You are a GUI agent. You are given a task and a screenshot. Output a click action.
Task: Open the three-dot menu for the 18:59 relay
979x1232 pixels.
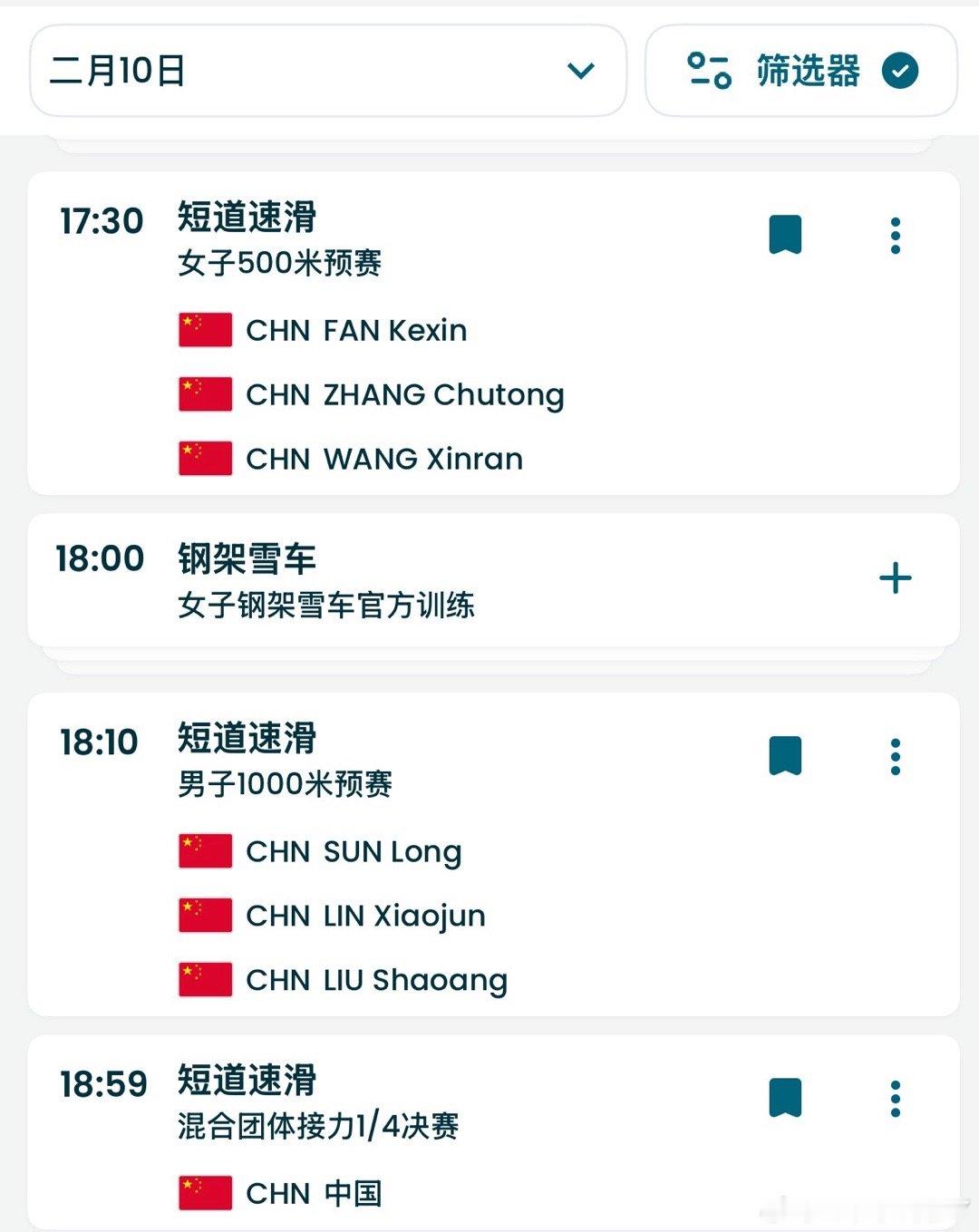coord(896,1097)
